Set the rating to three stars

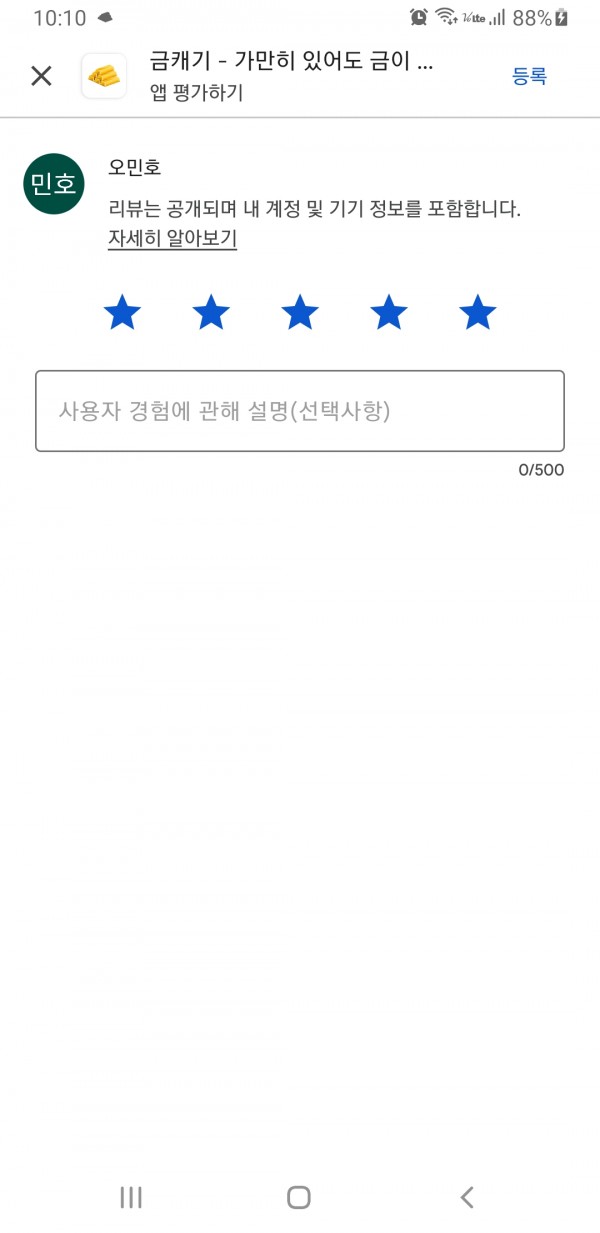tap(300, 313)
